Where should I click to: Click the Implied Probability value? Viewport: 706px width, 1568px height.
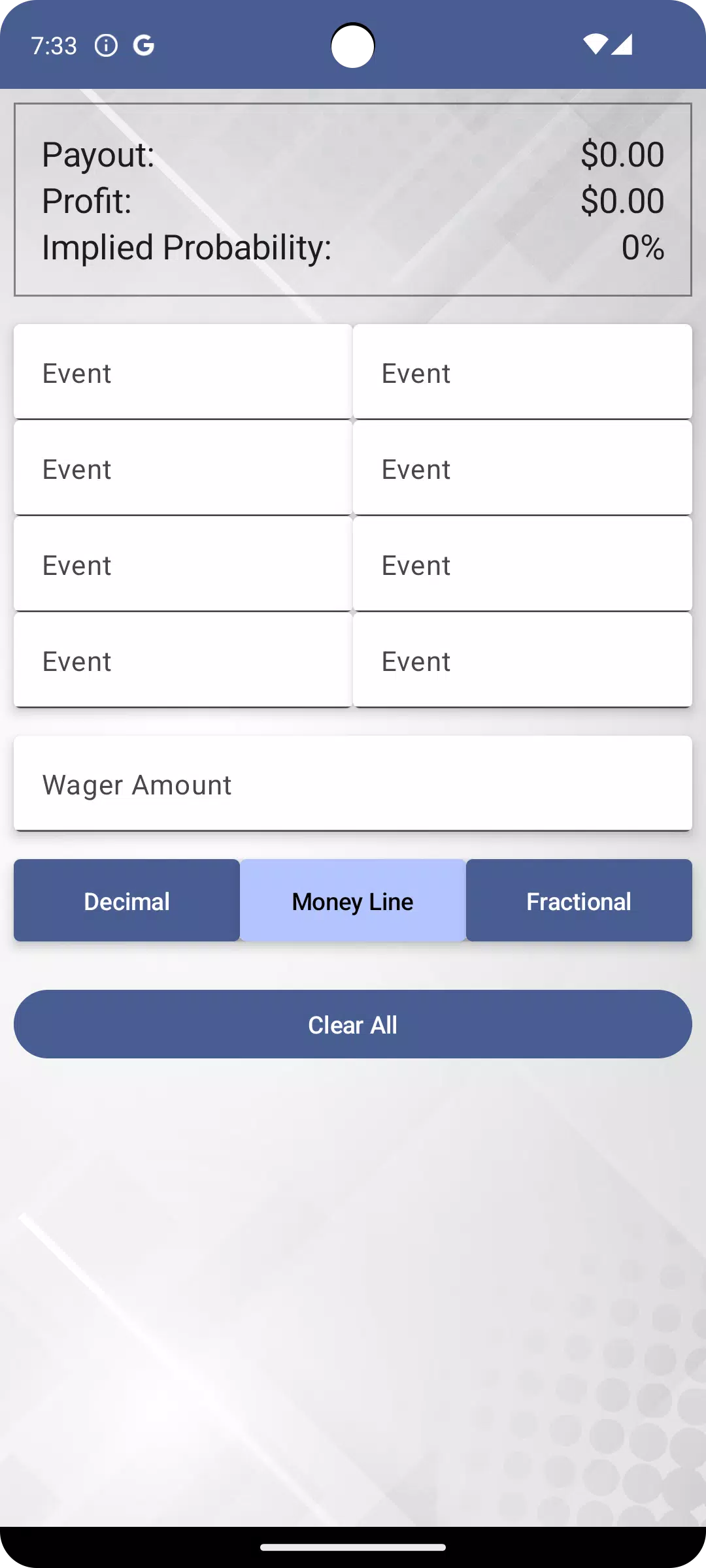point(643,247)
